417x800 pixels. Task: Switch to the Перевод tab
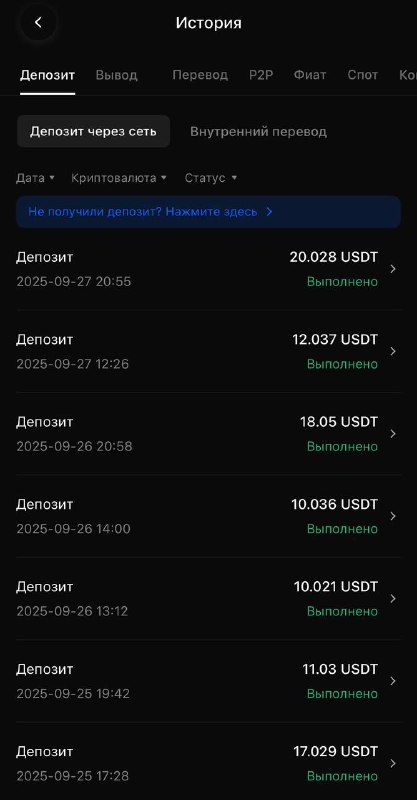pos(200,75)
